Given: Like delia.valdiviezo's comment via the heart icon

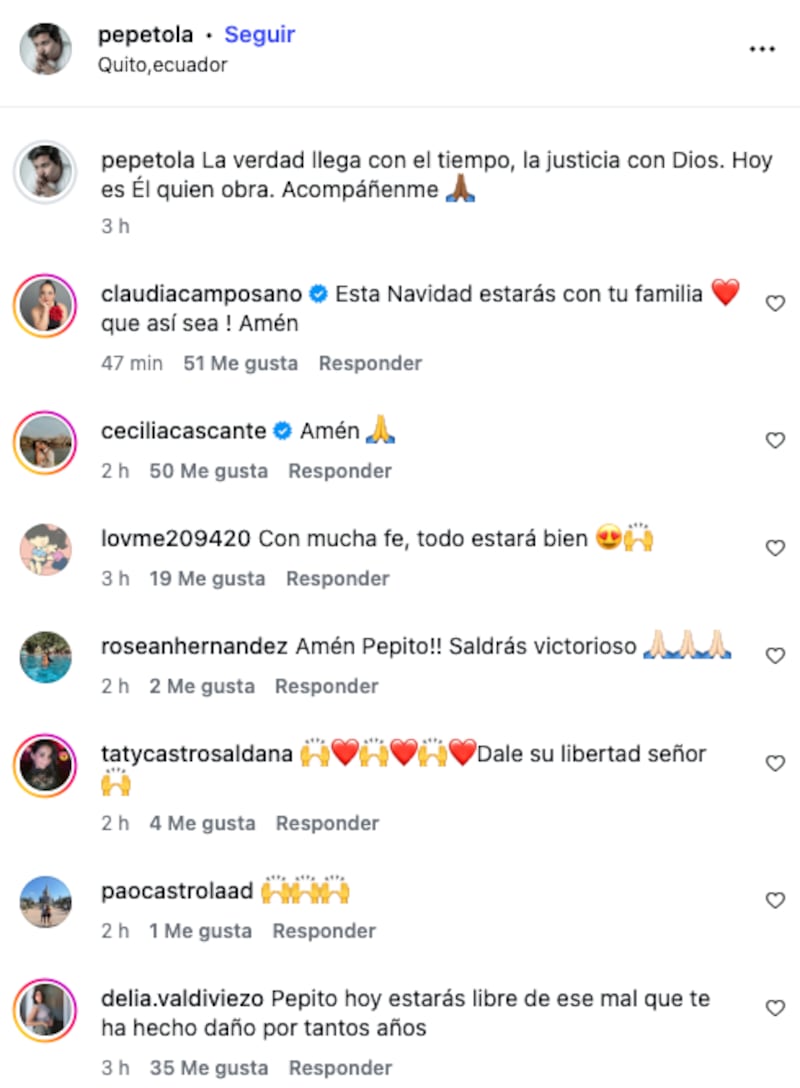Looking at the screenshot, I should point(775,1008).
